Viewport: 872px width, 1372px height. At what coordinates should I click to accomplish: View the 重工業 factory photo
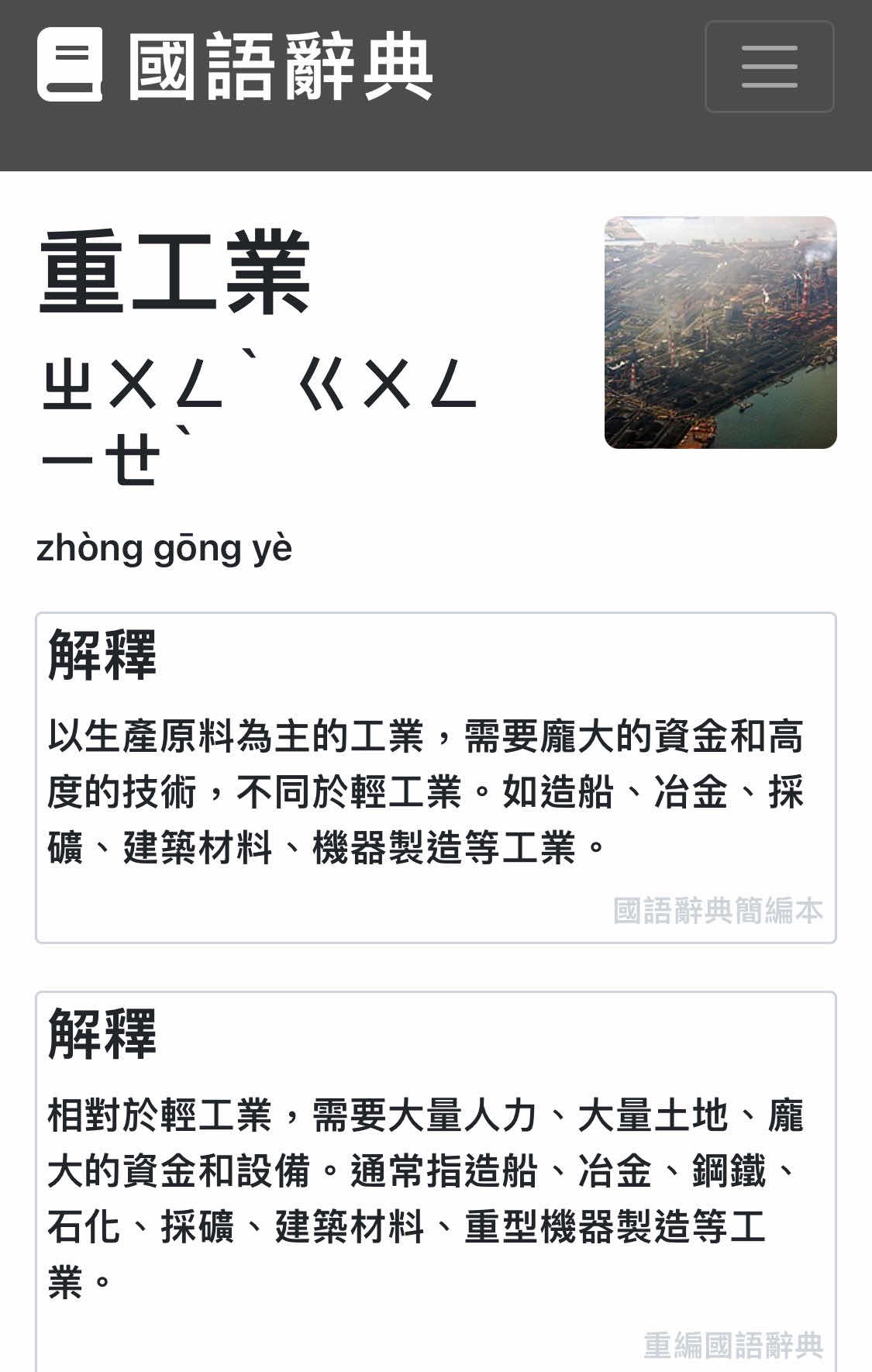point(720,333)
